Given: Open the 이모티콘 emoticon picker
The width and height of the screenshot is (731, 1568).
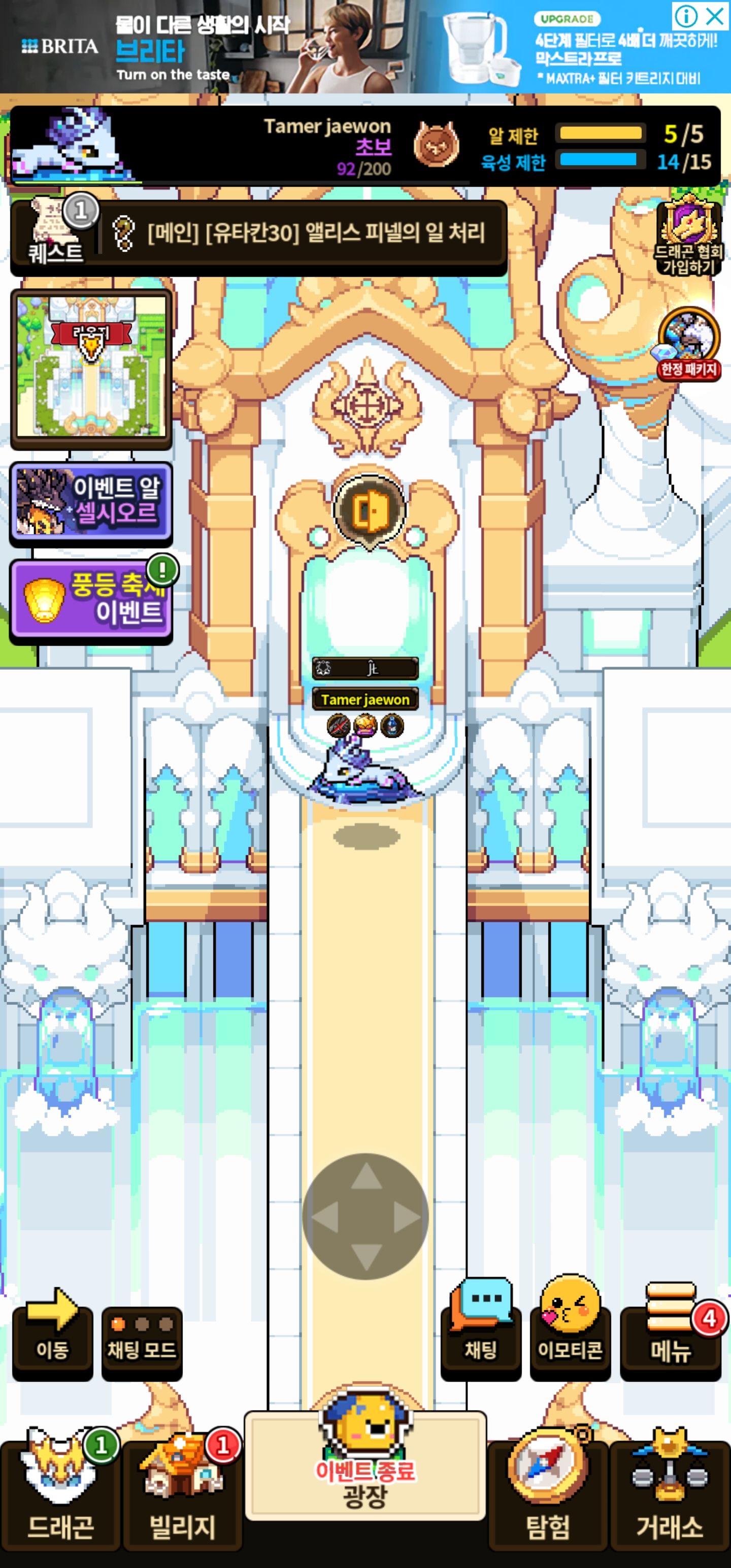Looking at the screenshot, I should (x=570, y=1333).
